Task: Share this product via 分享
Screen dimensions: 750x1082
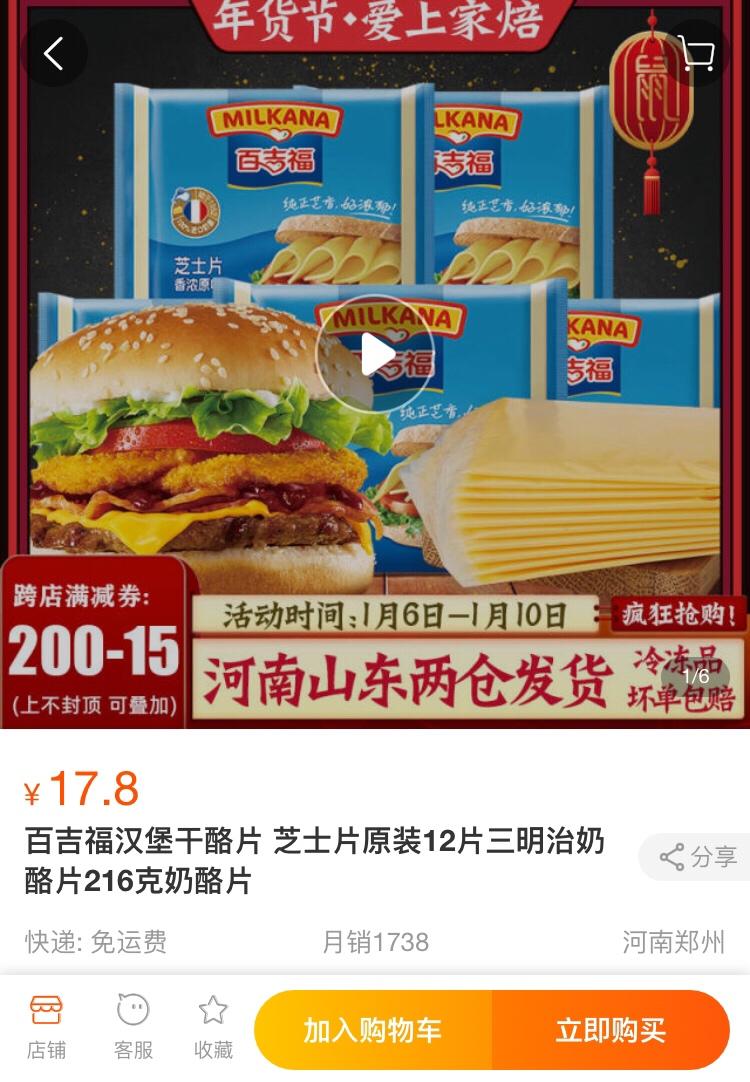Action: (697, 857)
